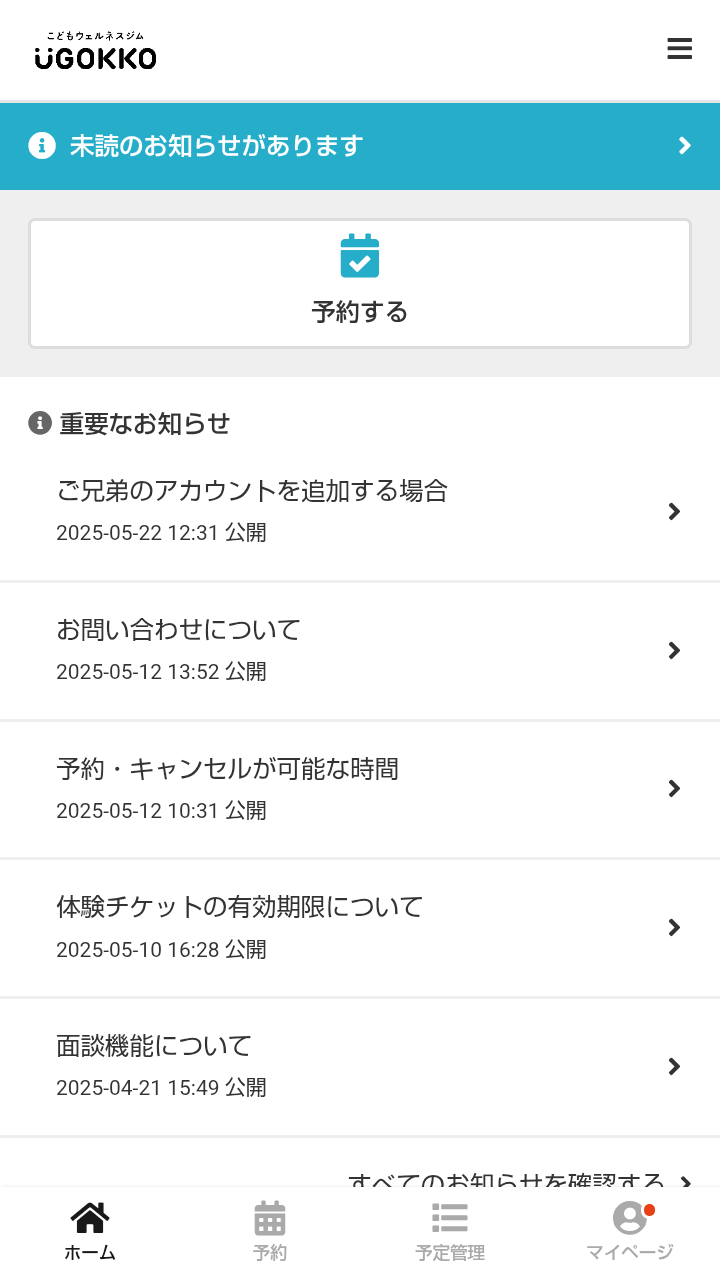
Task: Open the hamburger menu
Action: 679,49
